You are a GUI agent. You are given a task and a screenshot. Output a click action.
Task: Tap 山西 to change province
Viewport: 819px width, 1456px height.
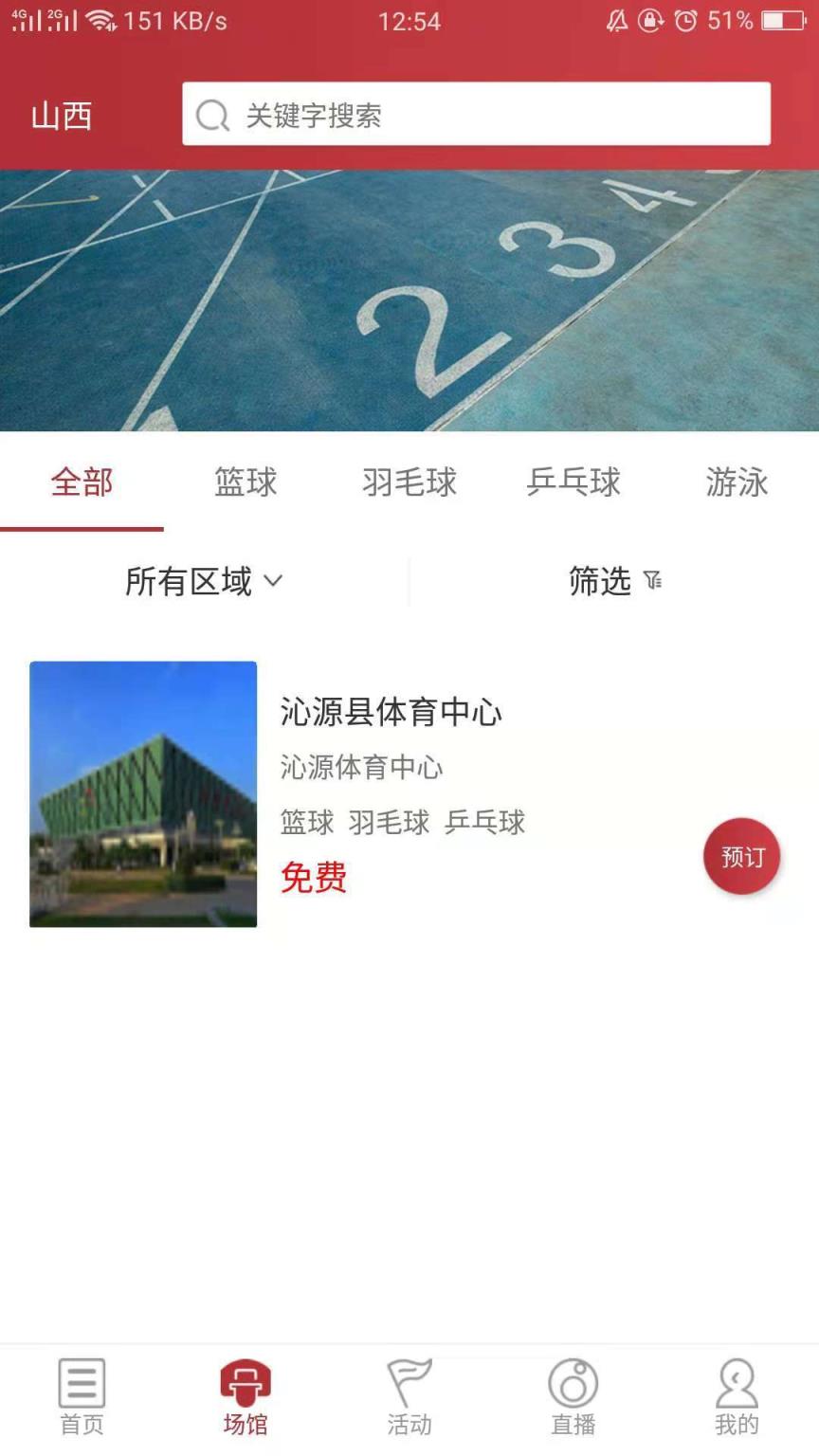[61, 116]
